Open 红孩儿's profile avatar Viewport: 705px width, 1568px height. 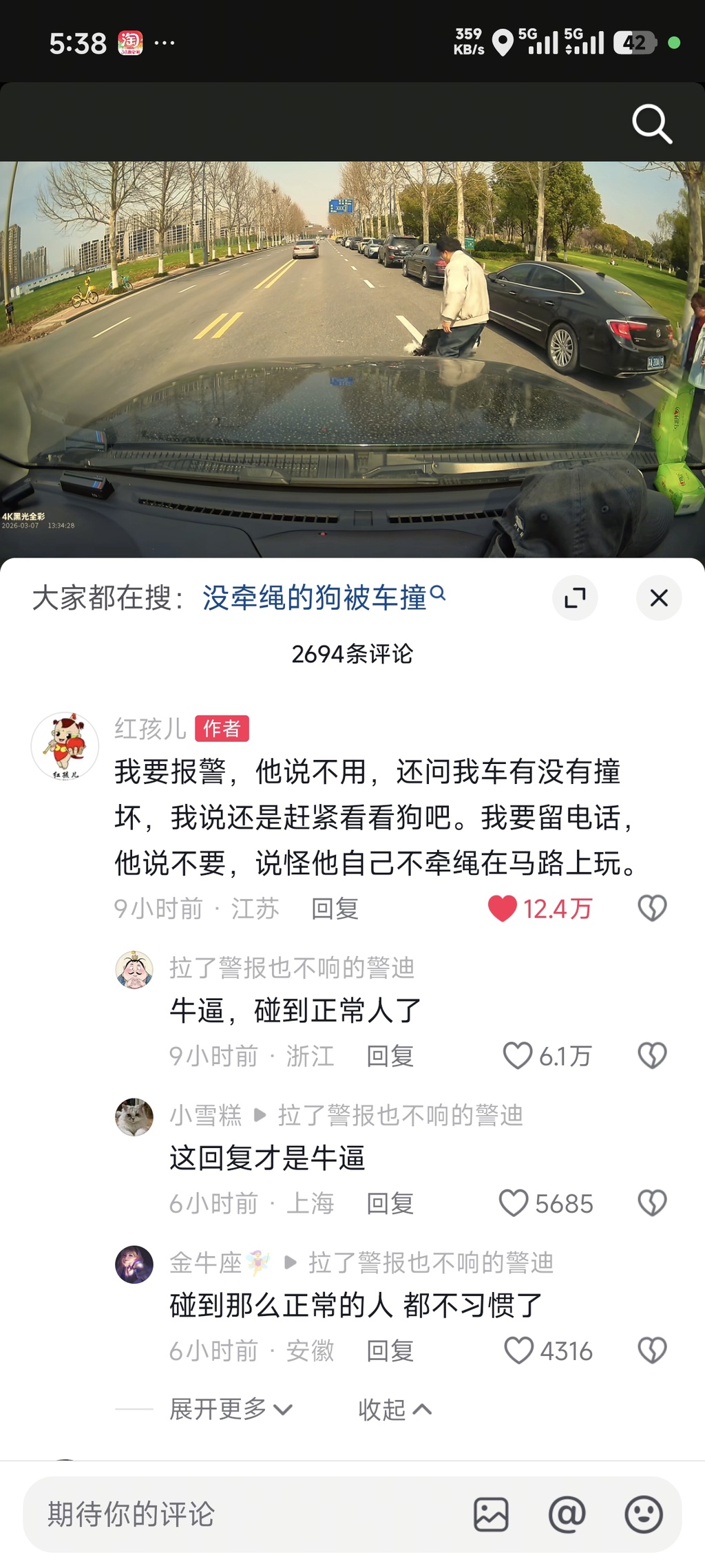pos(65,746)
